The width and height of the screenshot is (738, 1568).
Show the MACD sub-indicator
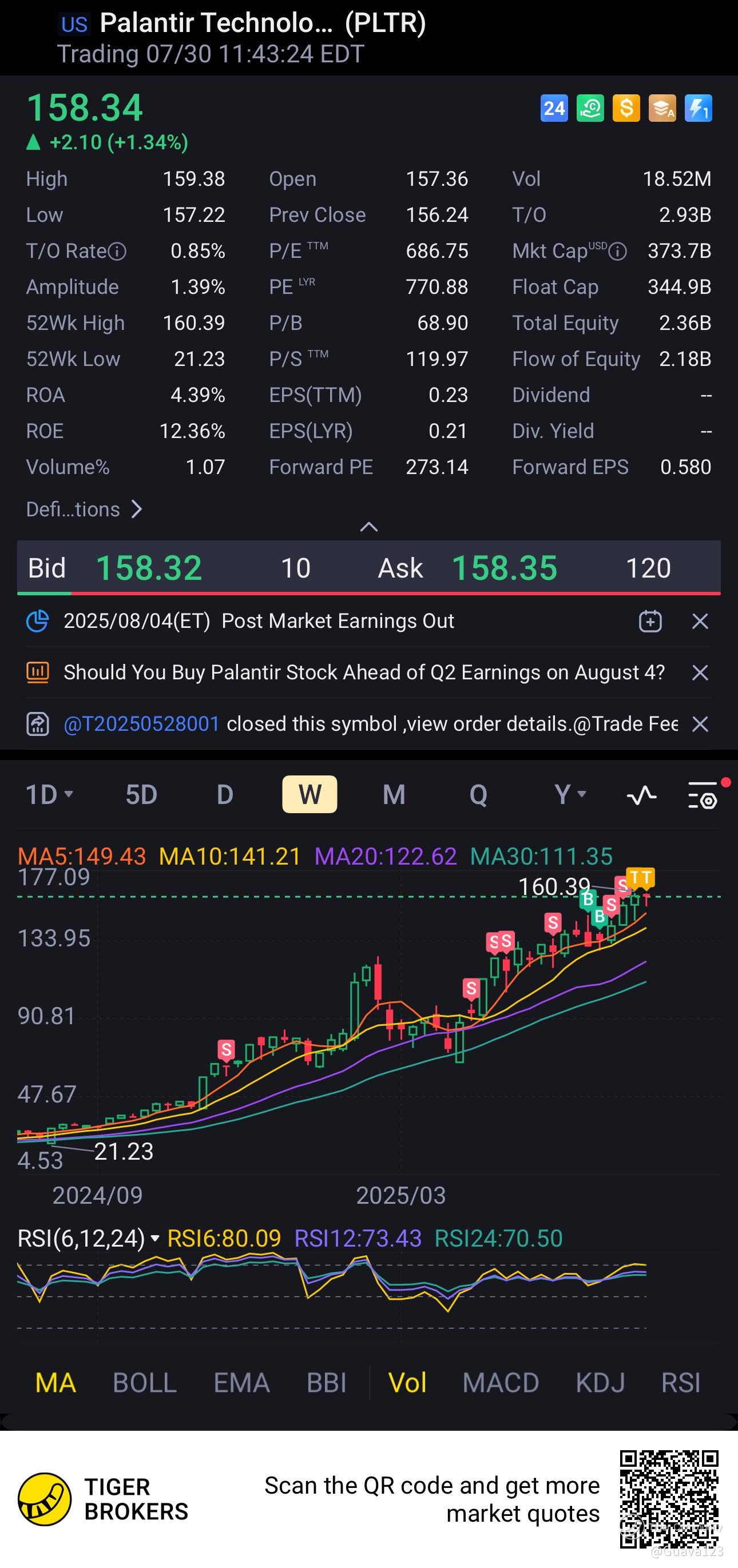[500, 1383]
